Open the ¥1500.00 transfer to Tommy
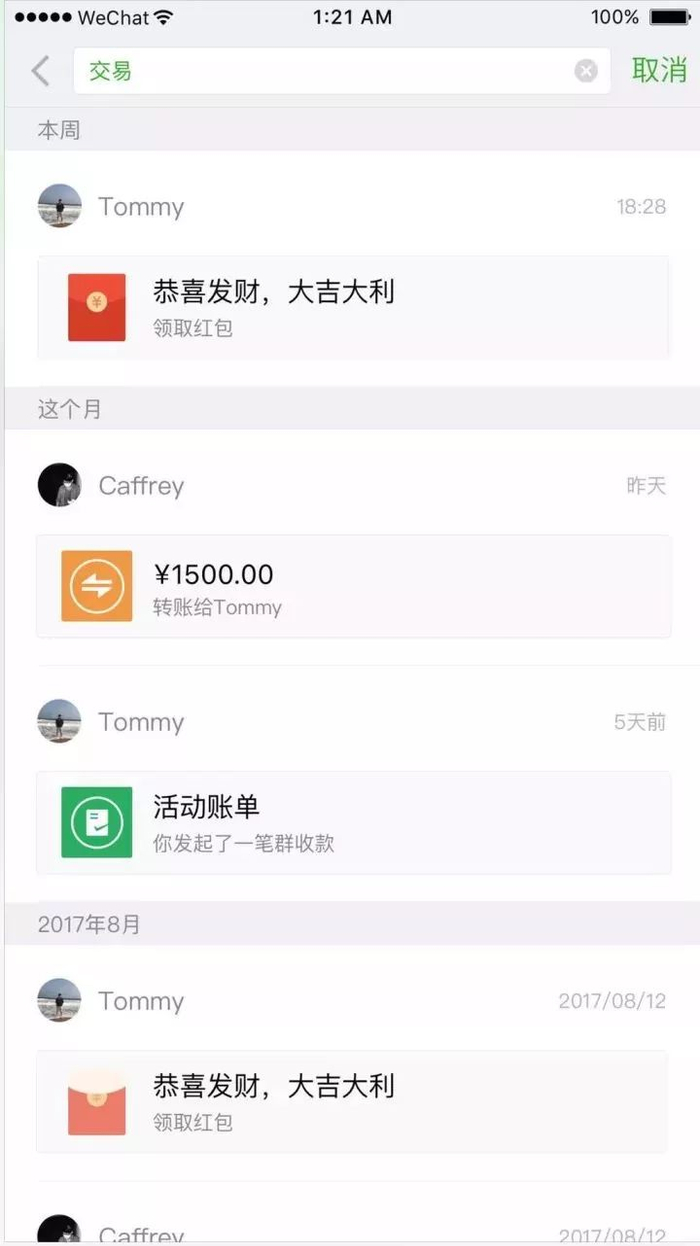The width and height of the screenshot is (700, 1246). tap(352, 586)
